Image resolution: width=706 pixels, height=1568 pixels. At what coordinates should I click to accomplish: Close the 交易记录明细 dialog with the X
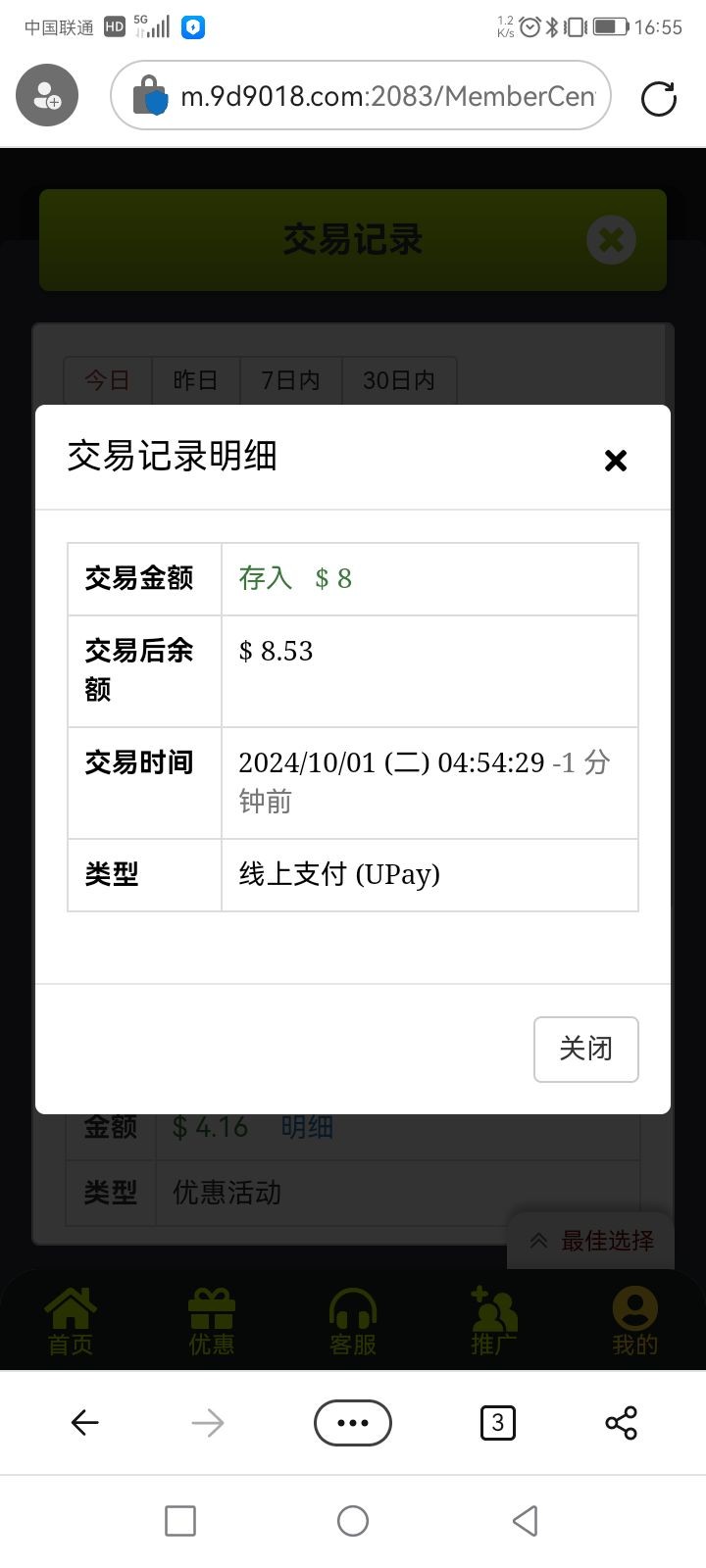(x=615, y=460)
